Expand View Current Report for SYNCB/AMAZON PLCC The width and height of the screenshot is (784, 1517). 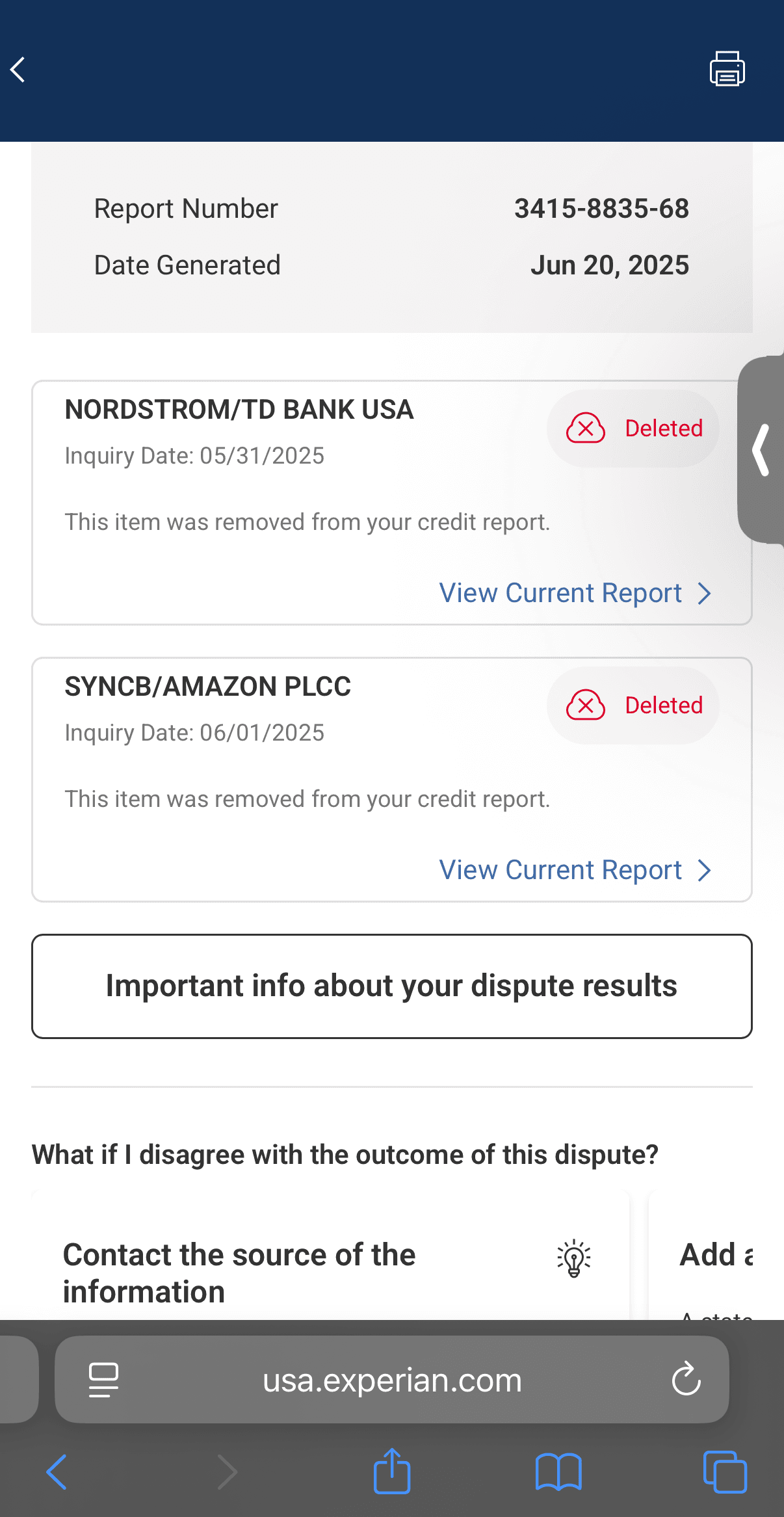click(576, 869)
